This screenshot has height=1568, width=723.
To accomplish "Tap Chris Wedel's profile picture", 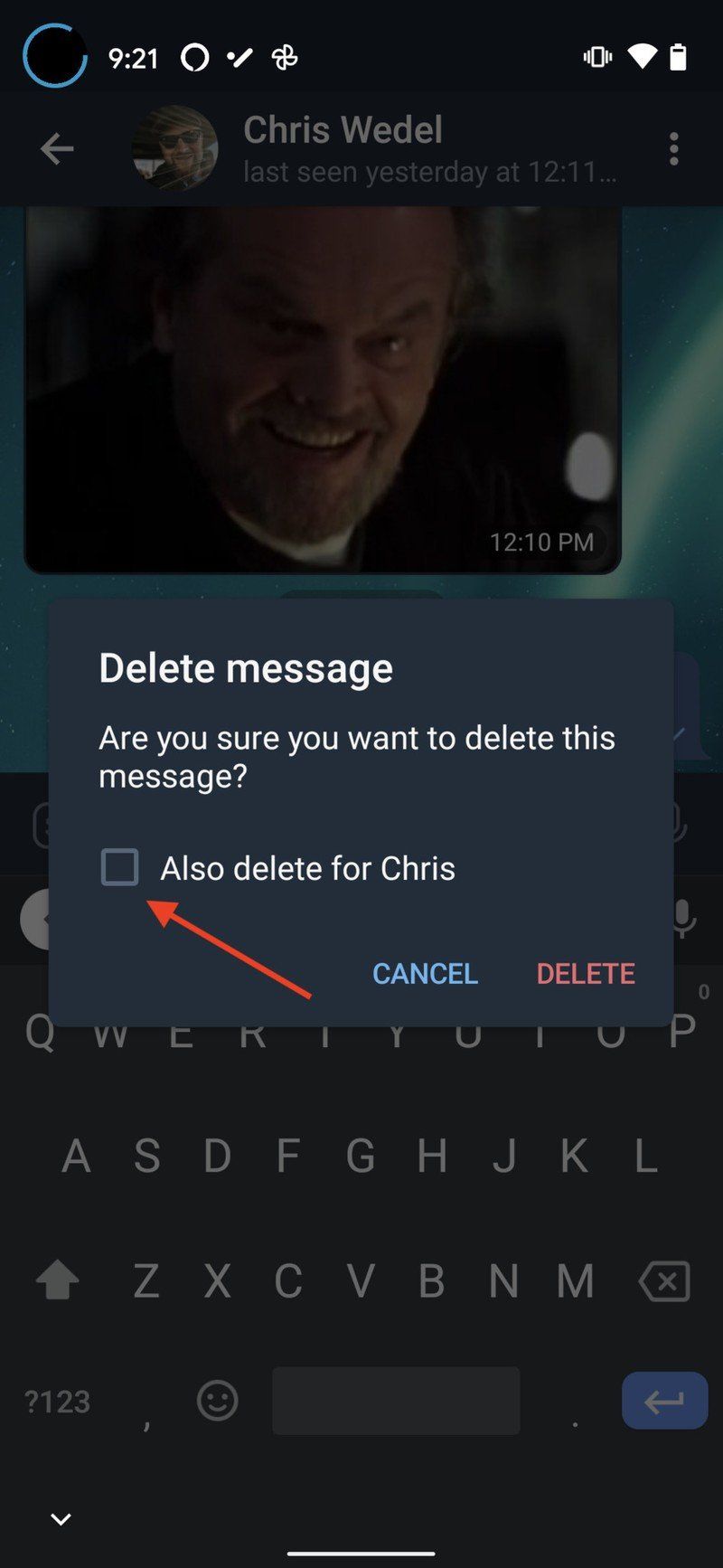I will point(175,147).
